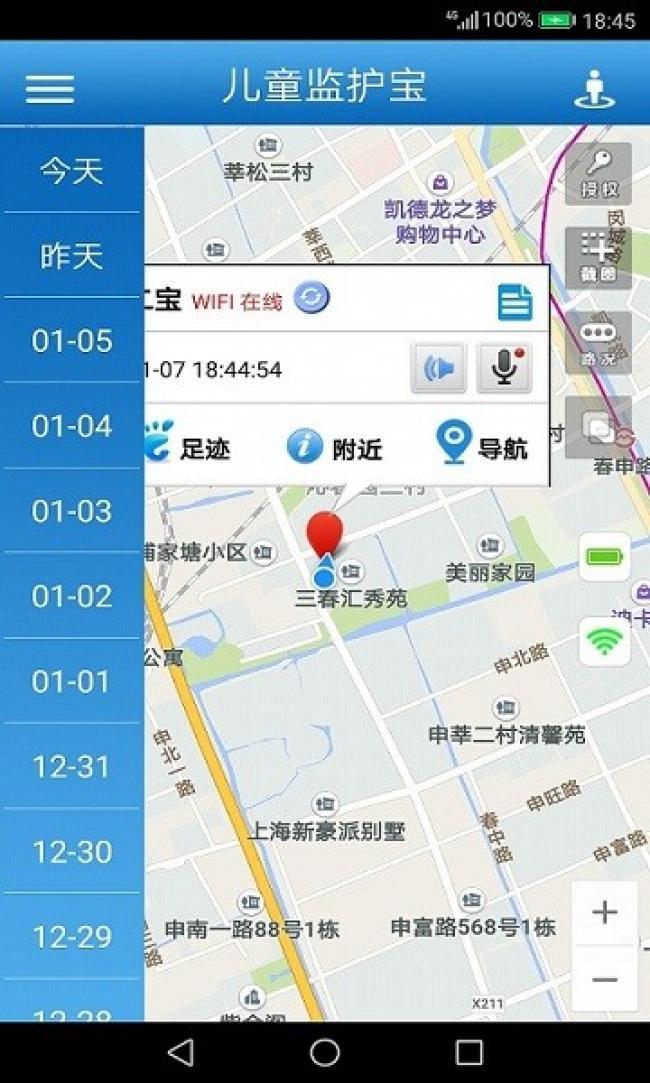View 足迹 footprint history
The height and width of the screenshot is (1083, 650).
pos(188,446)
